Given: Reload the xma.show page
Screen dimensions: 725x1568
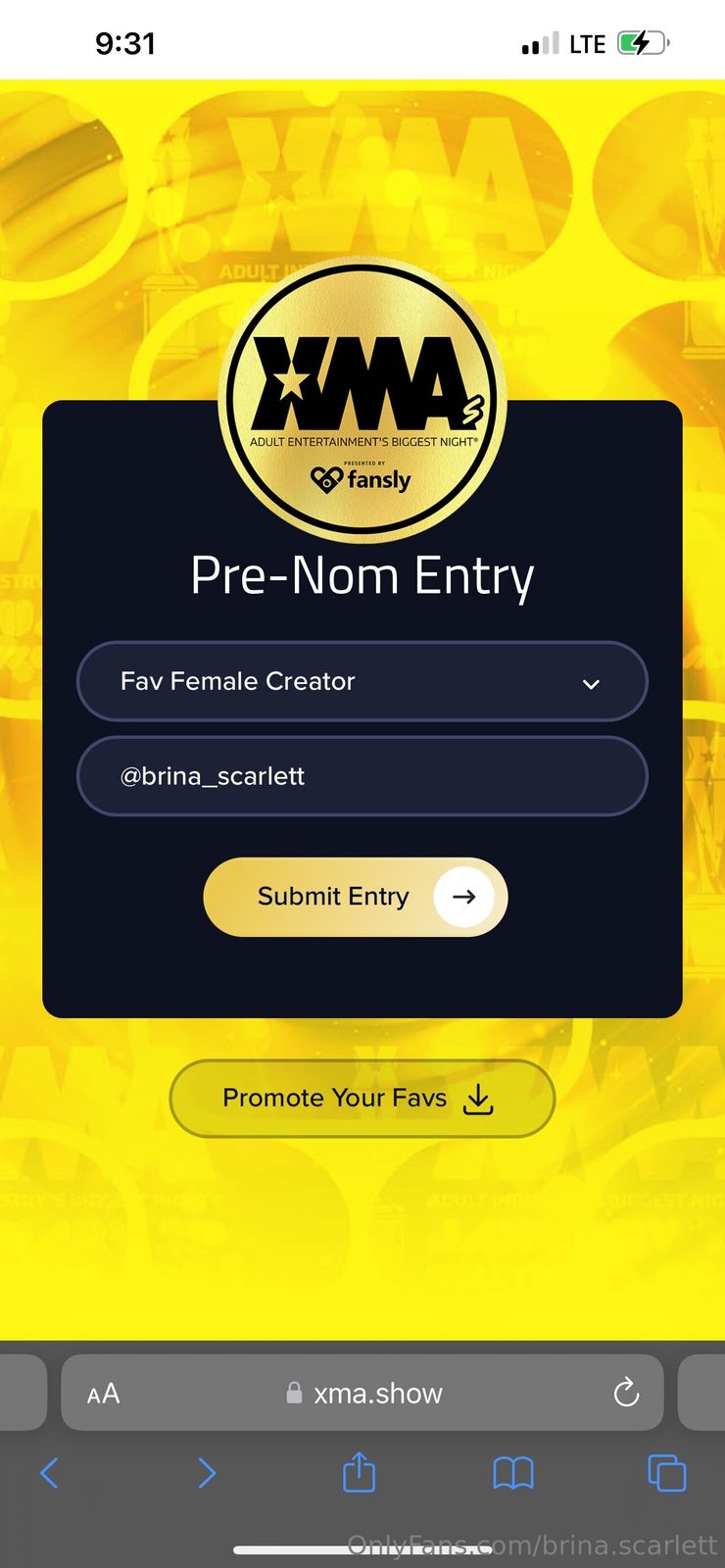Looking at the screenshot, I should [x=625, y=1393].
